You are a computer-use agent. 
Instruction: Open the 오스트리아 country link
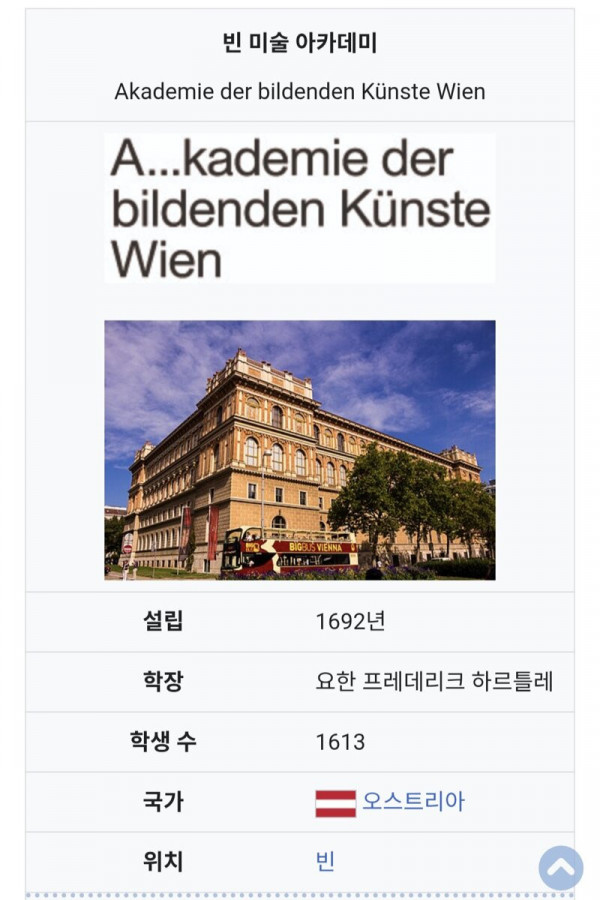pos(412,802)
